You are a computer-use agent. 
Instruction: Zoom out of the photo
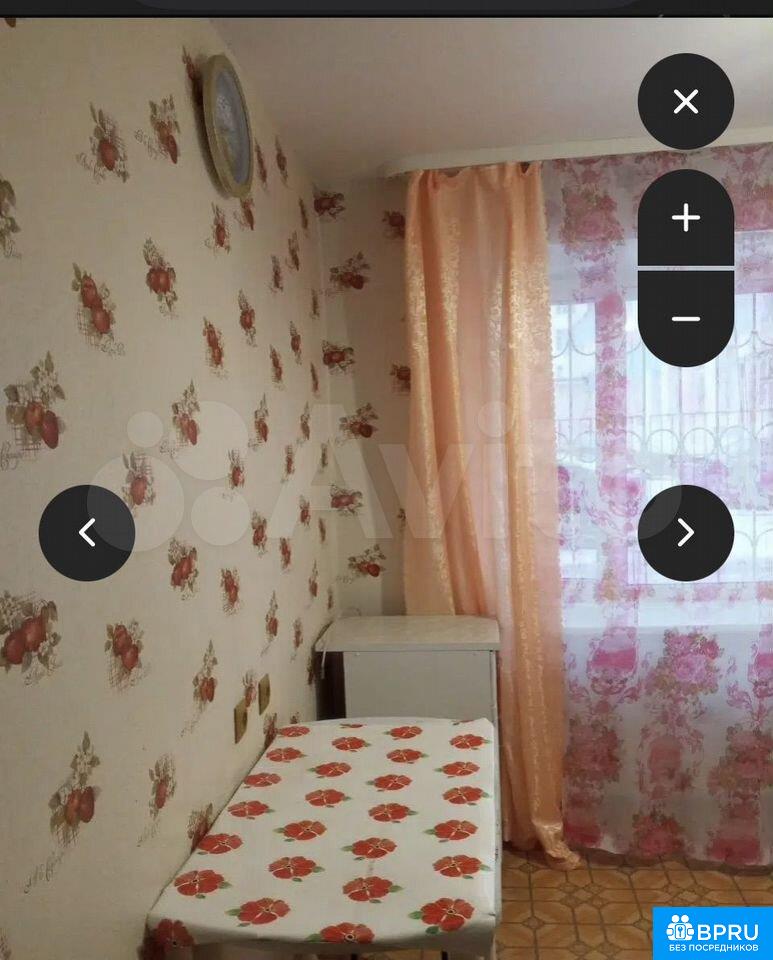pyautogui.click(x=686, y=318)
